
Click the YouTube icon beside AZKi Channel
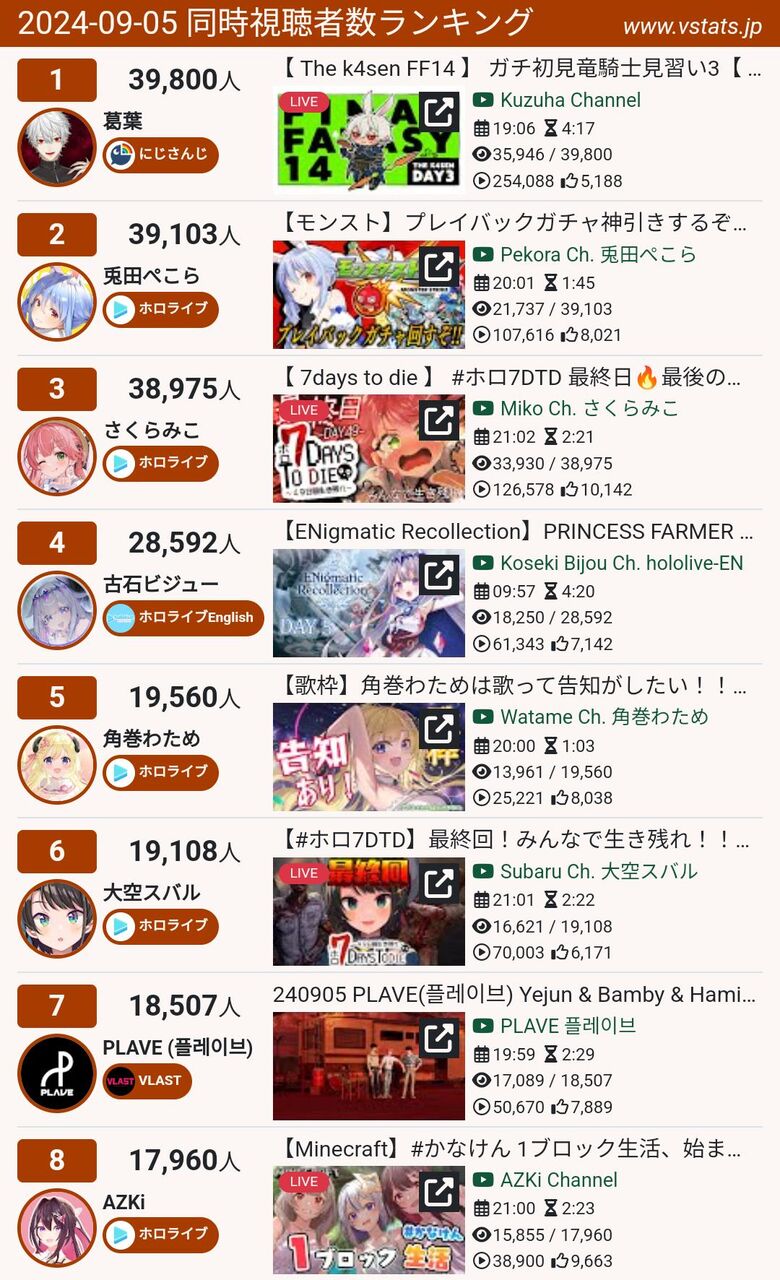(485, 1181)
